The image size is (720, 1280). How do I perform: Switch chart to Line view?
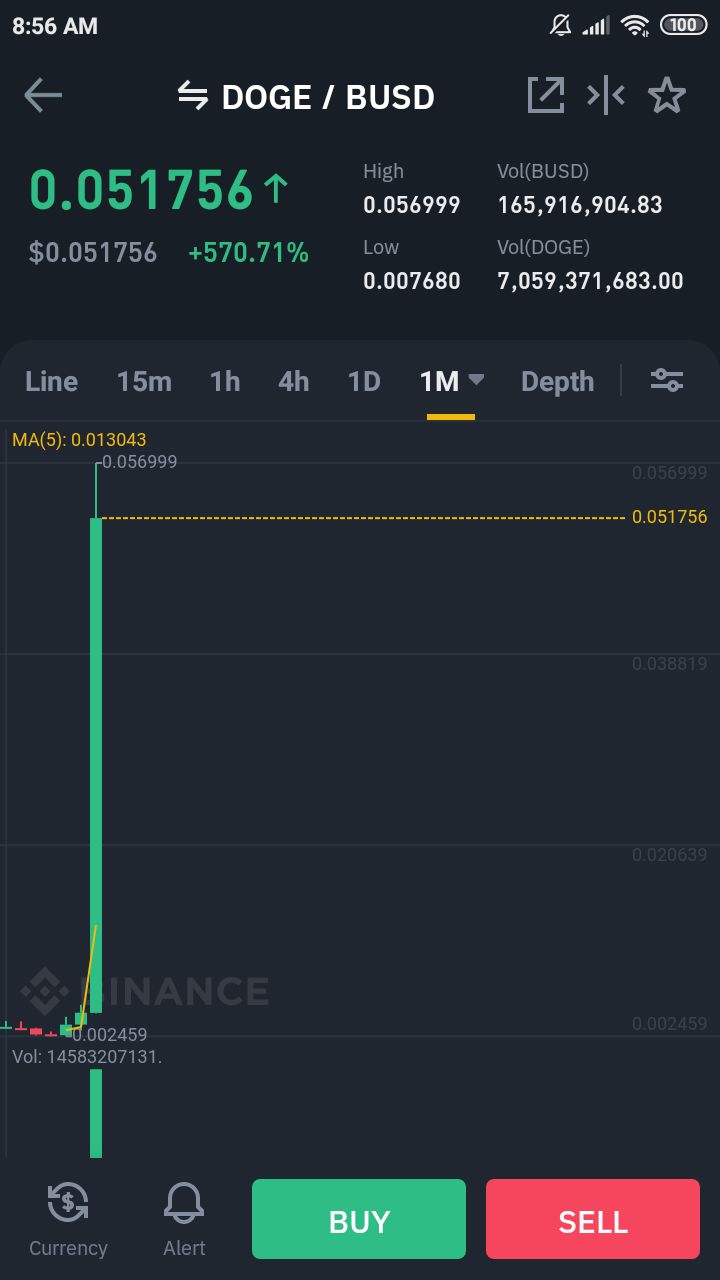point(51,381)
